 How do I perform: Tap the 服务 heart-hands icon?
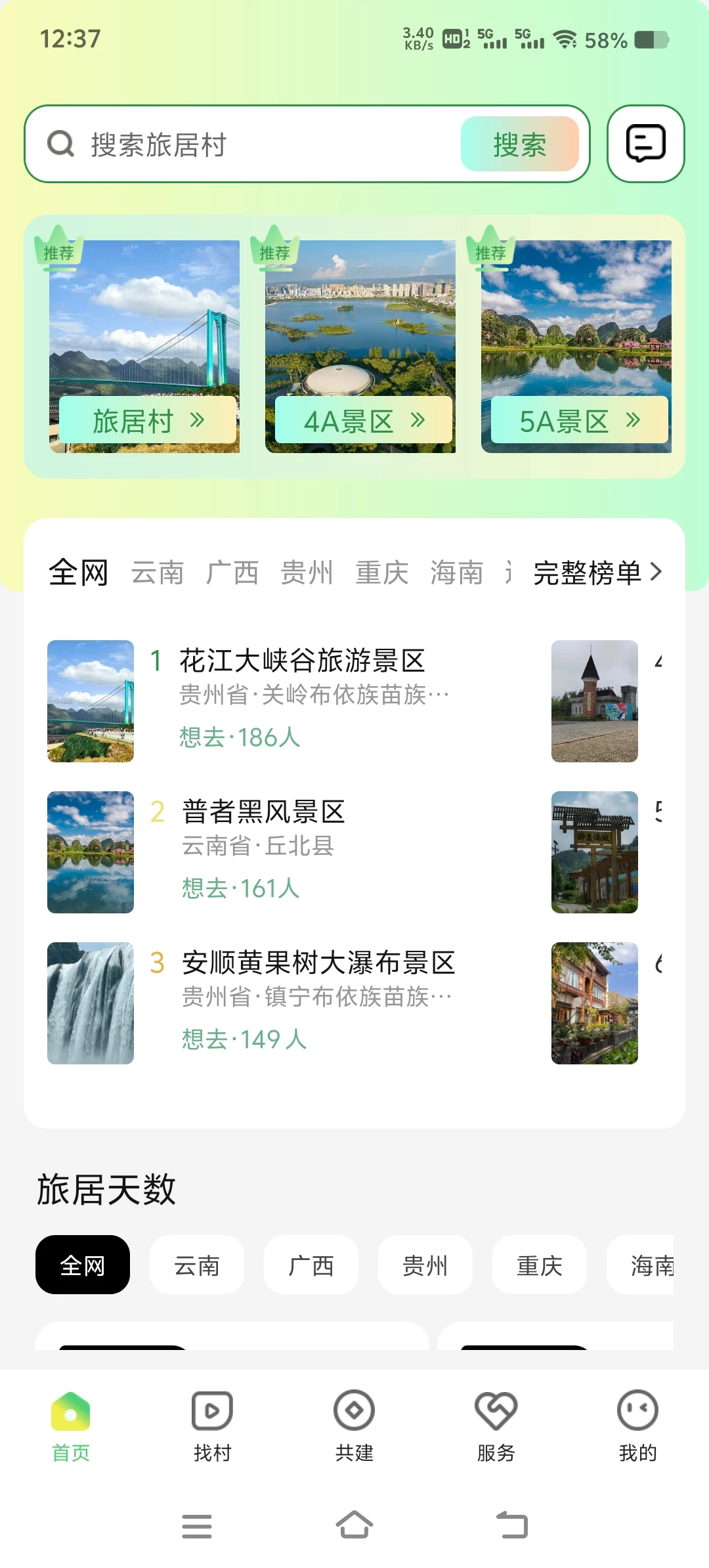click(496, 1409)
